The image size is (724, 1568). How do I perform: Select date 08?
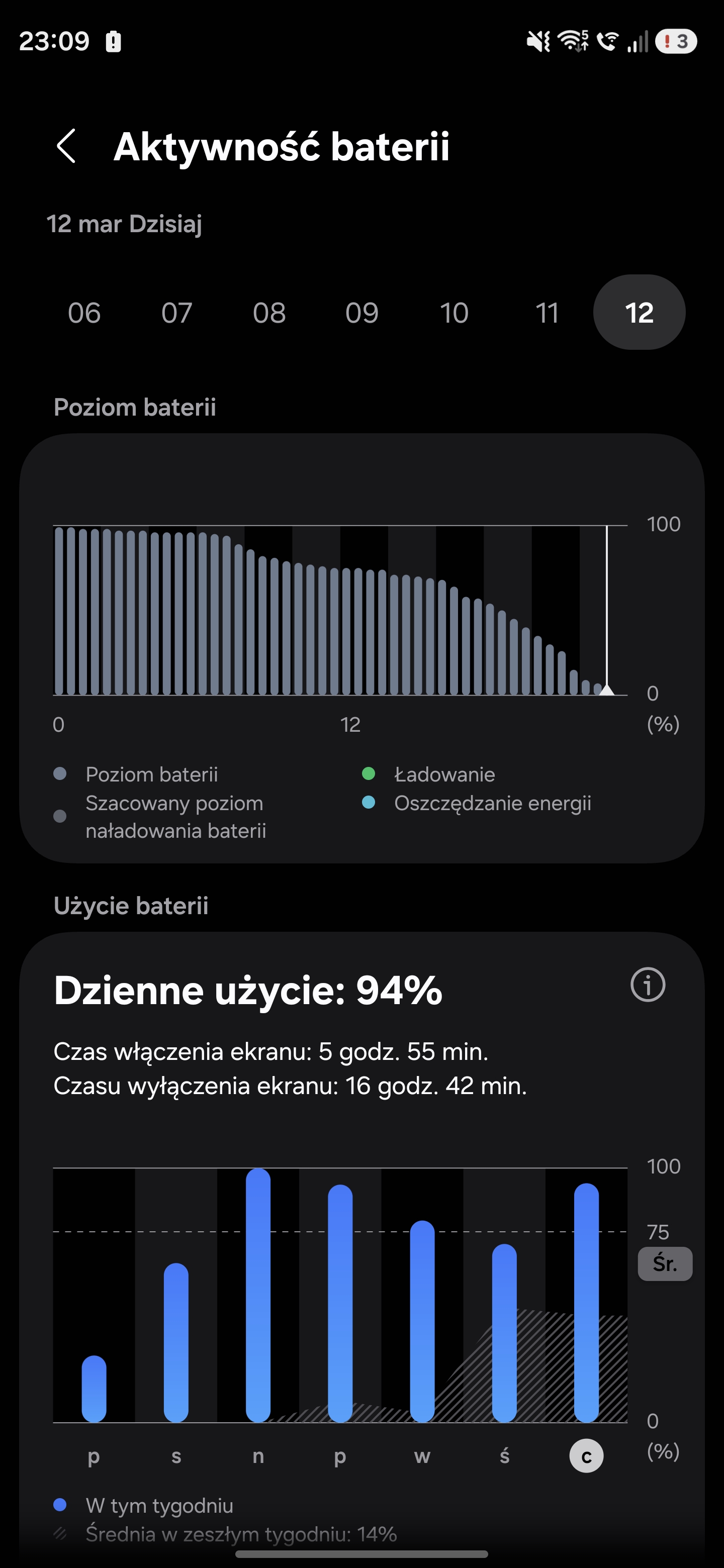(x=269, y=312)
